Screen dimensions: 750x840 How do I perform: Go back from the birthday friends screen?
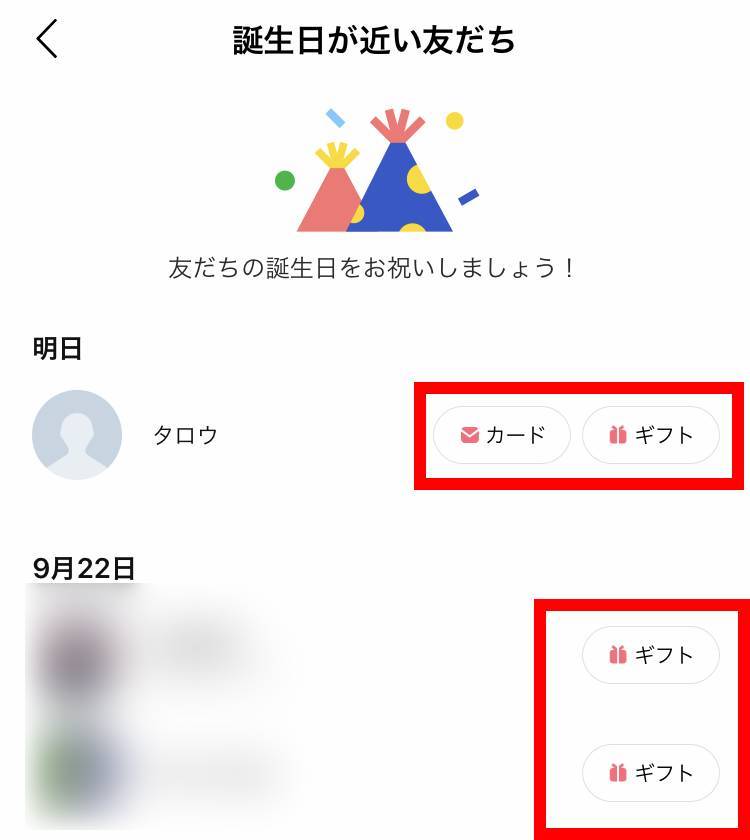(x=47, y=40)
